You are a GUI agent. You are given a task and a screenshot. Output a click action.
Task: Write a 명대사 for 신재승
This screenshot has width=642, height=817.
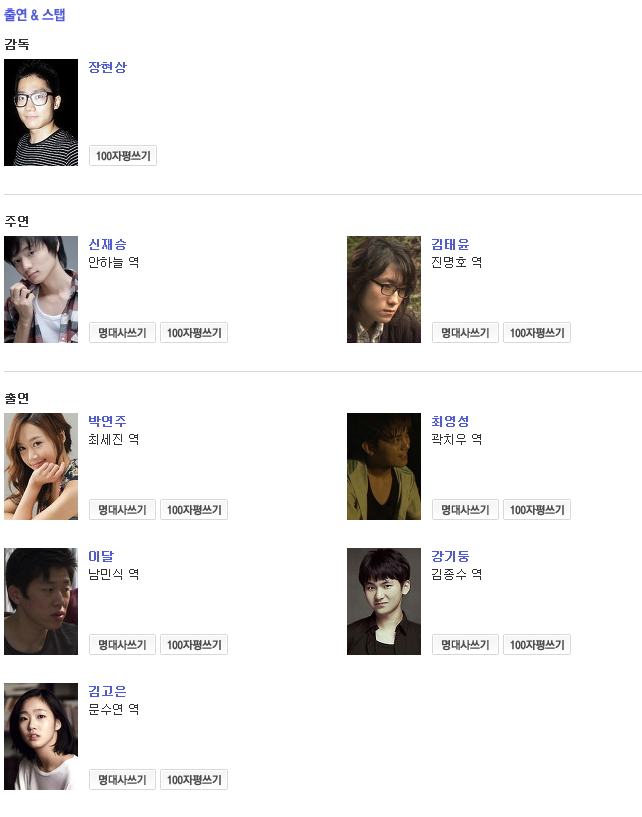click(x=122, y=333)
